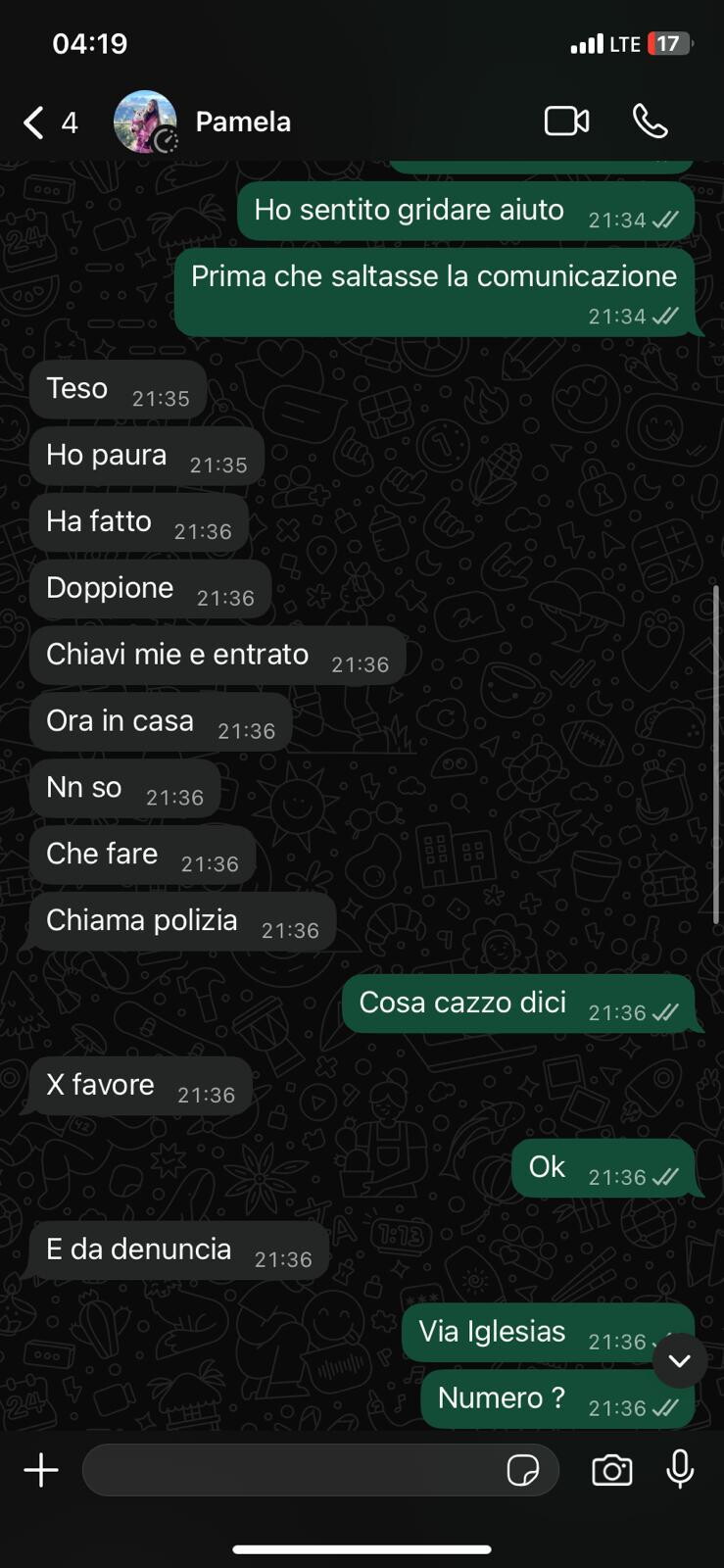Start a video call with Pamela
The width and height of the screenshot is (724, 1568).
click(x=566, y=122)
